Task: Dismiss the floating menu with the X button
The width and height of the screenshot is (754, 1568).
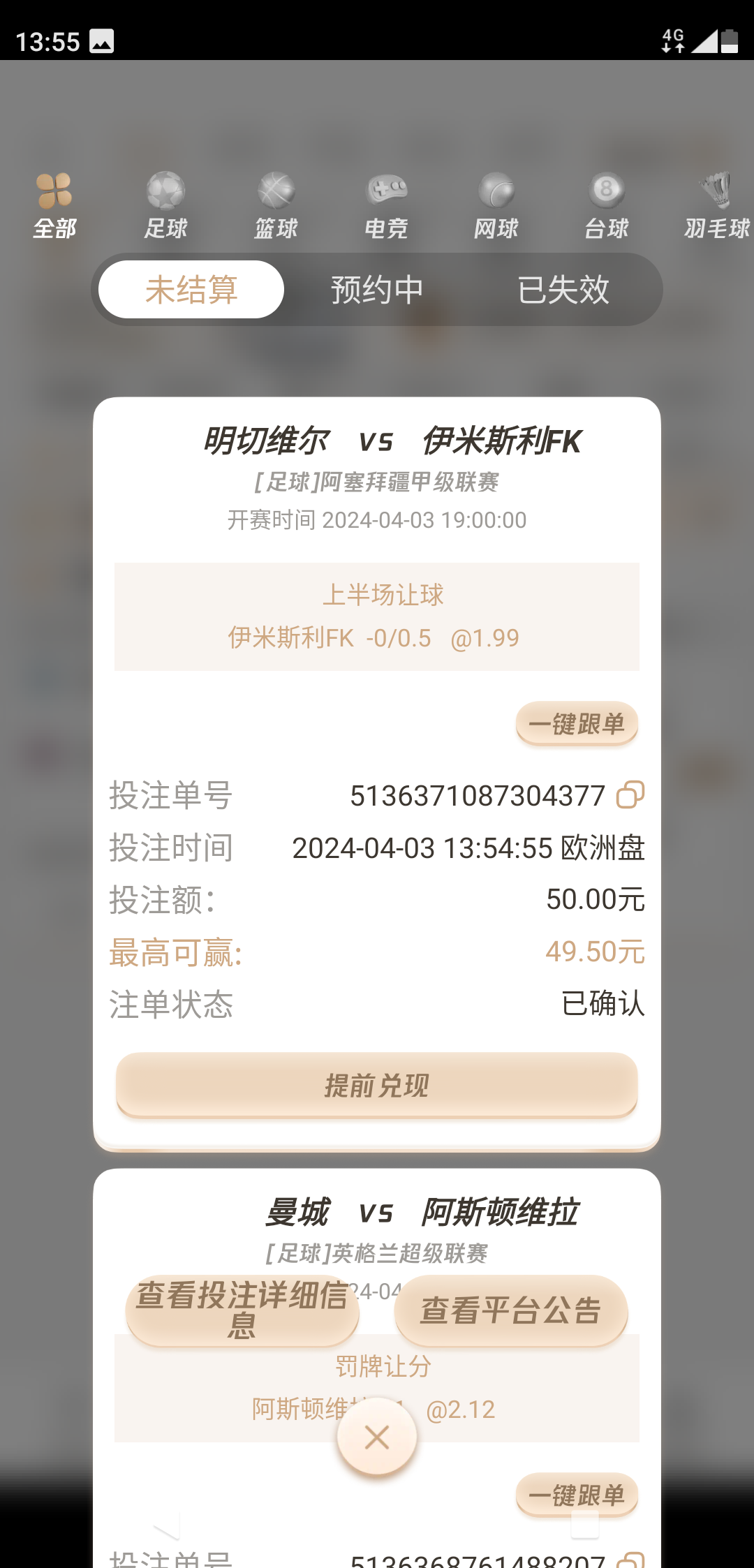Action: tap(377, 1437)
